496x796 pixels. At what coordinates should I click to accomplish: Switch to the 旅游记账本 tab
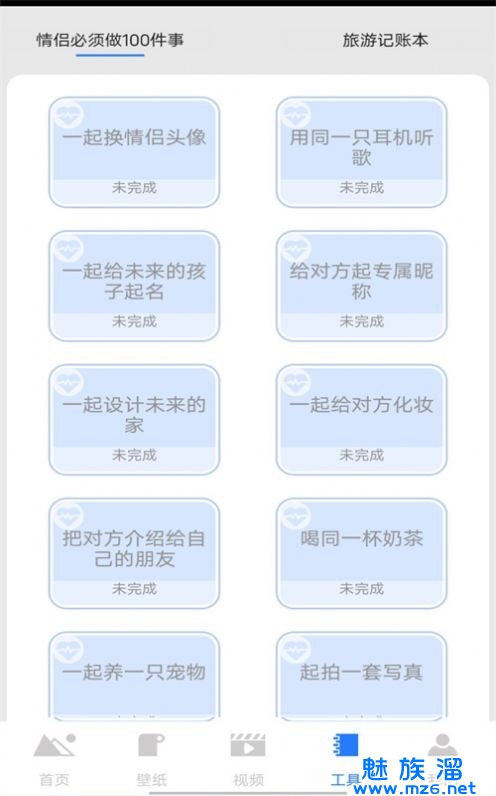click(385, 40)
